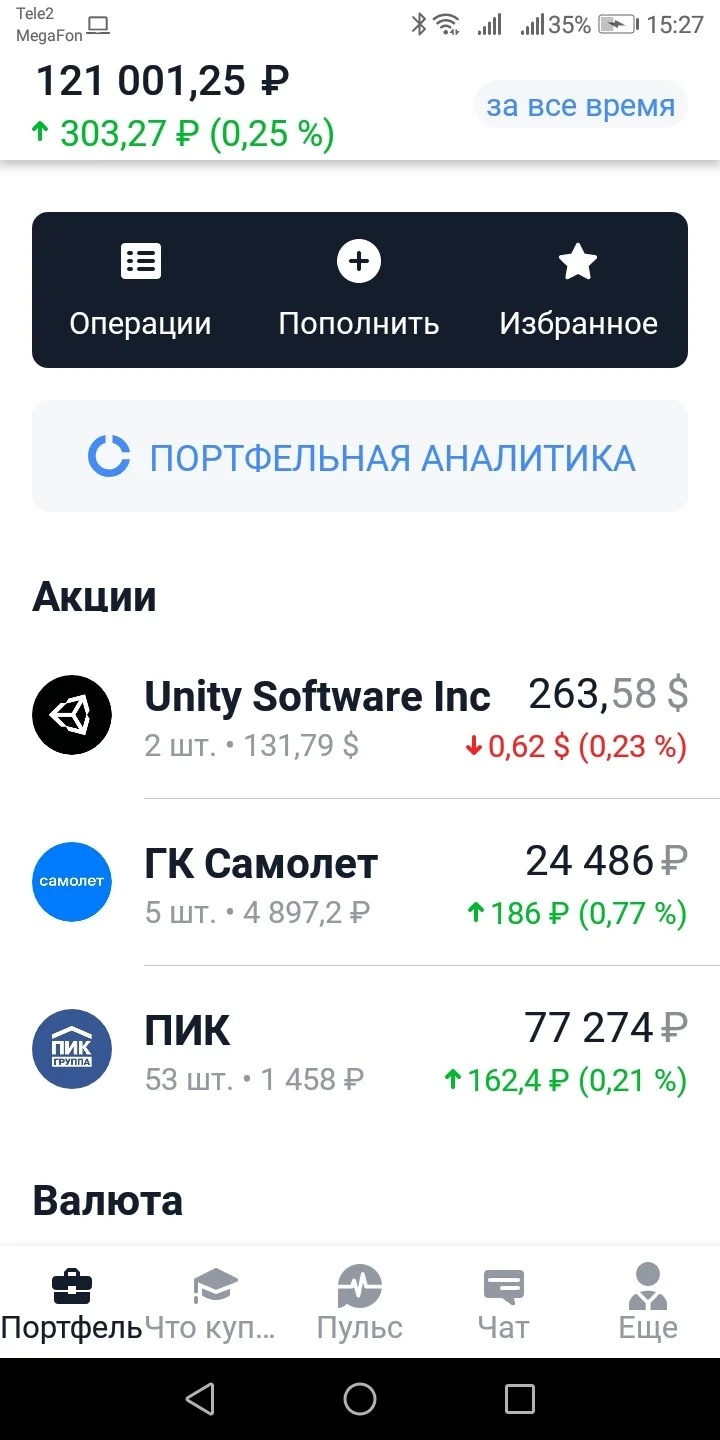Tap the system back button
720x1440 pixels.
click(x=200, y=1399)
